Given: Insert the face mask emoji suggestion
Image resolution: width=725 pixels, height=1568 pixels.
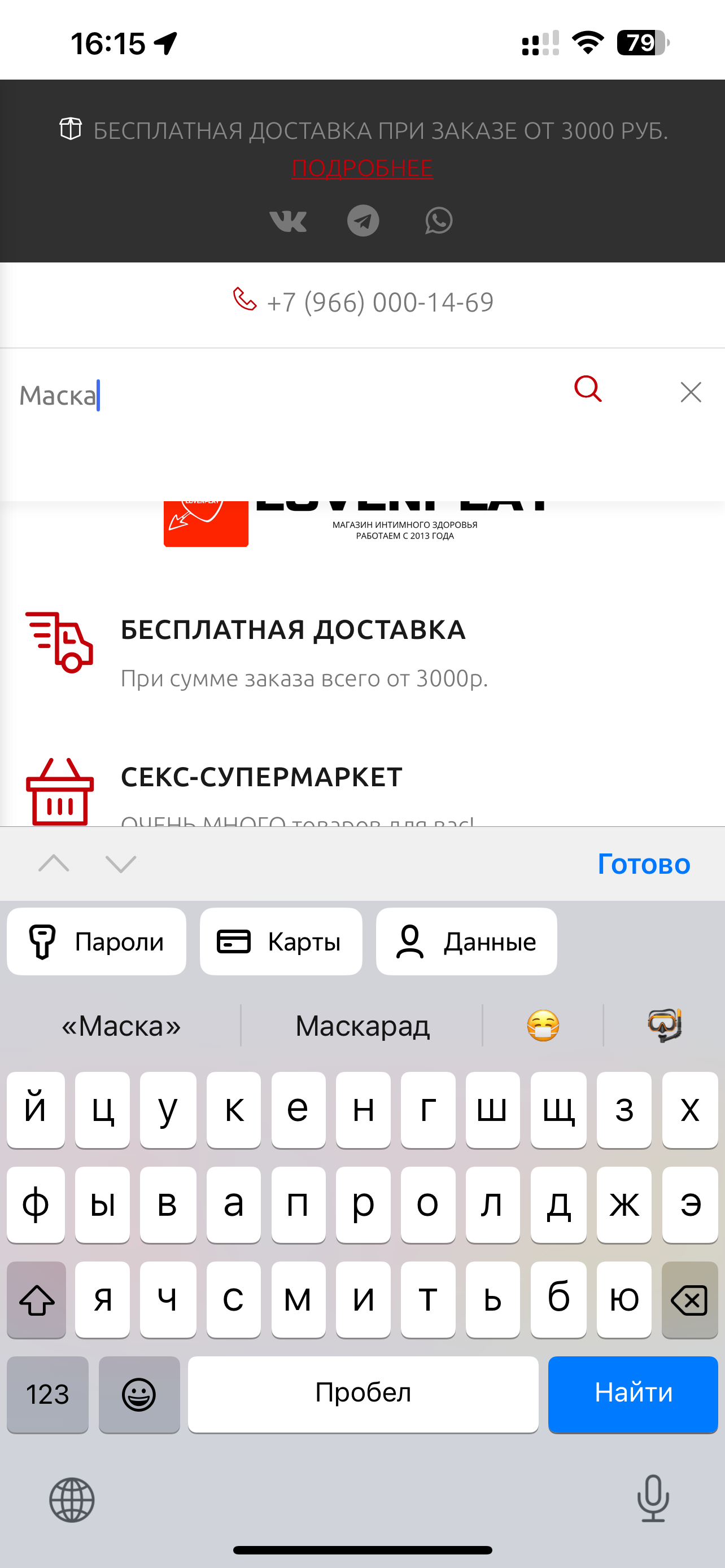Looking at the screenshot, I should (x=543, y=1026).
